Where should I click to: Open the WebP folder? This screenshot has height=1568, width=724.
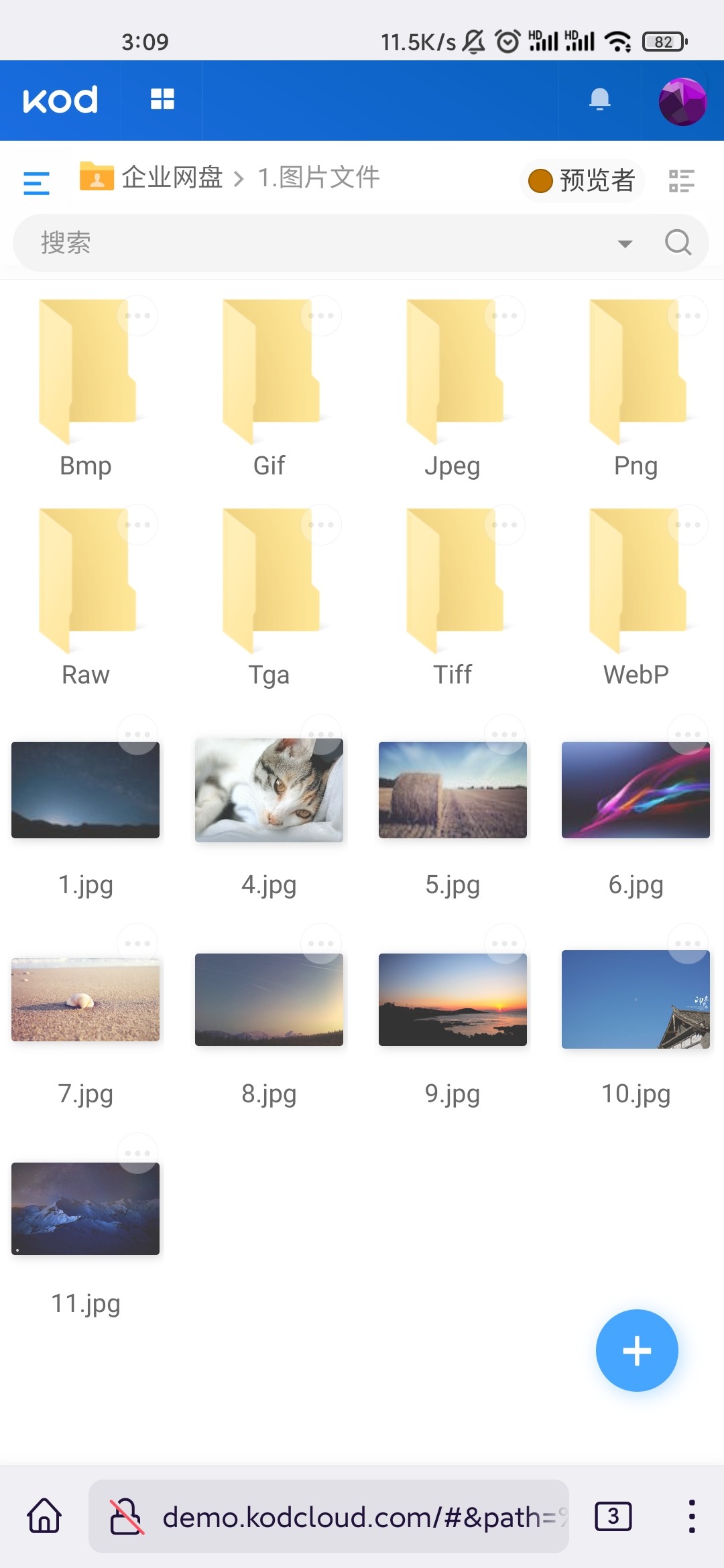636,583
